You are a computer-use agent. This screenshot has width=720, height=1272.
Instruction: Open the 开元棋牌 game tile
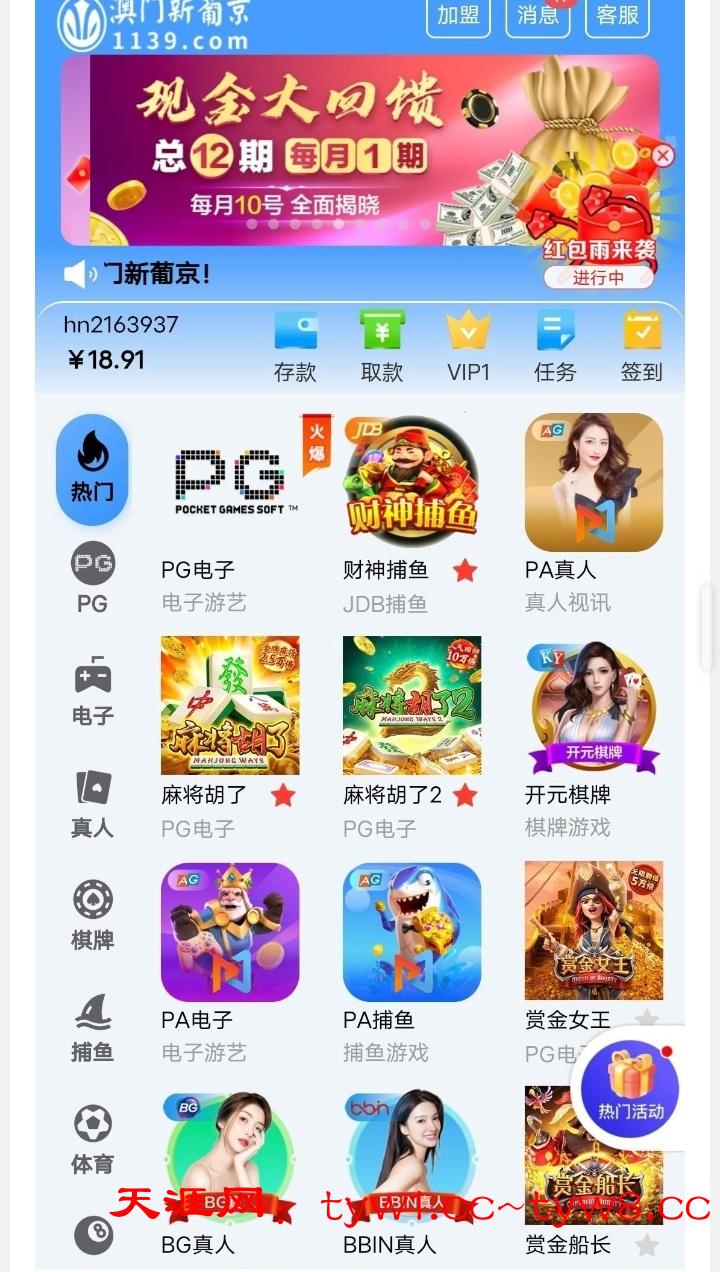click(x=593, y=705)
